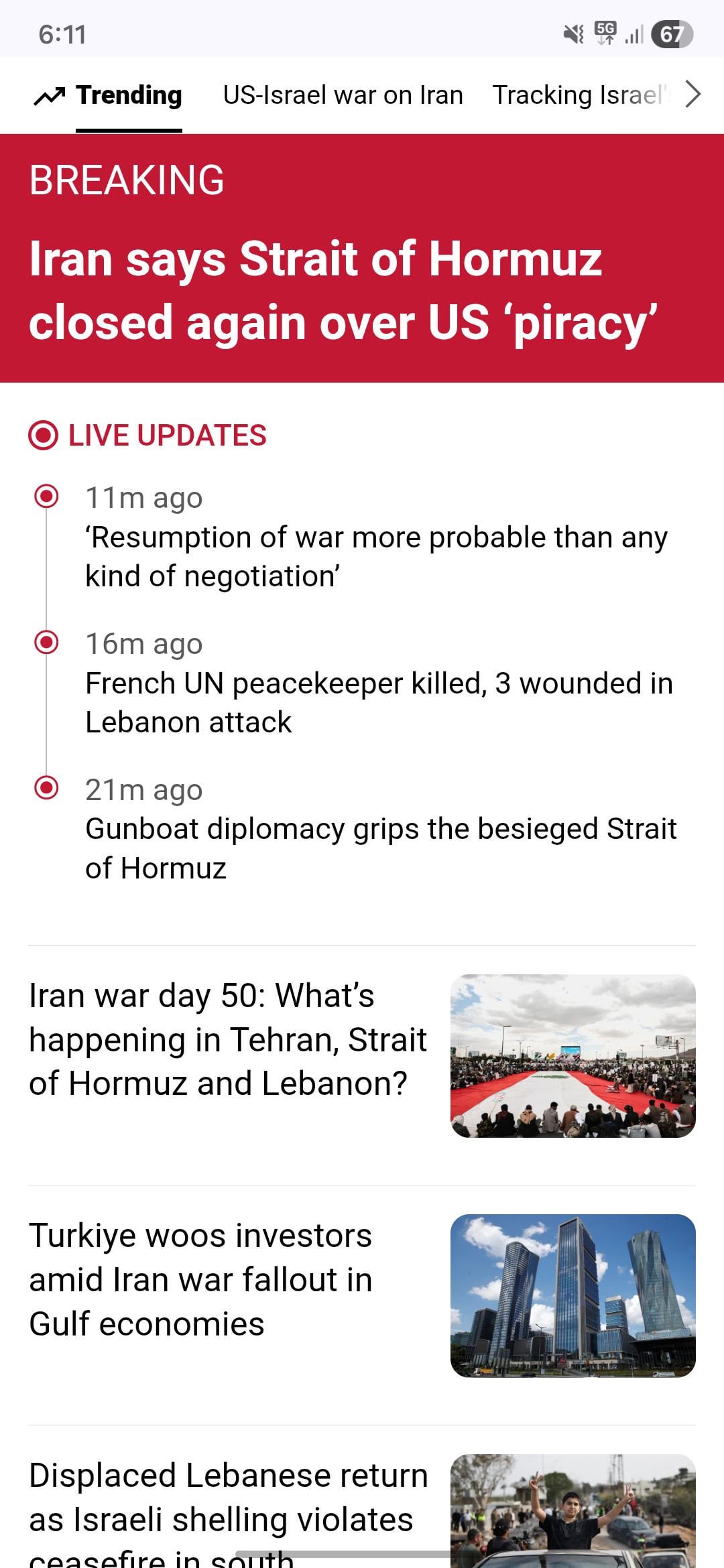Open the Iran war day 50 article
This screenshot has height=1568, width=724.
click(228, 1039)
